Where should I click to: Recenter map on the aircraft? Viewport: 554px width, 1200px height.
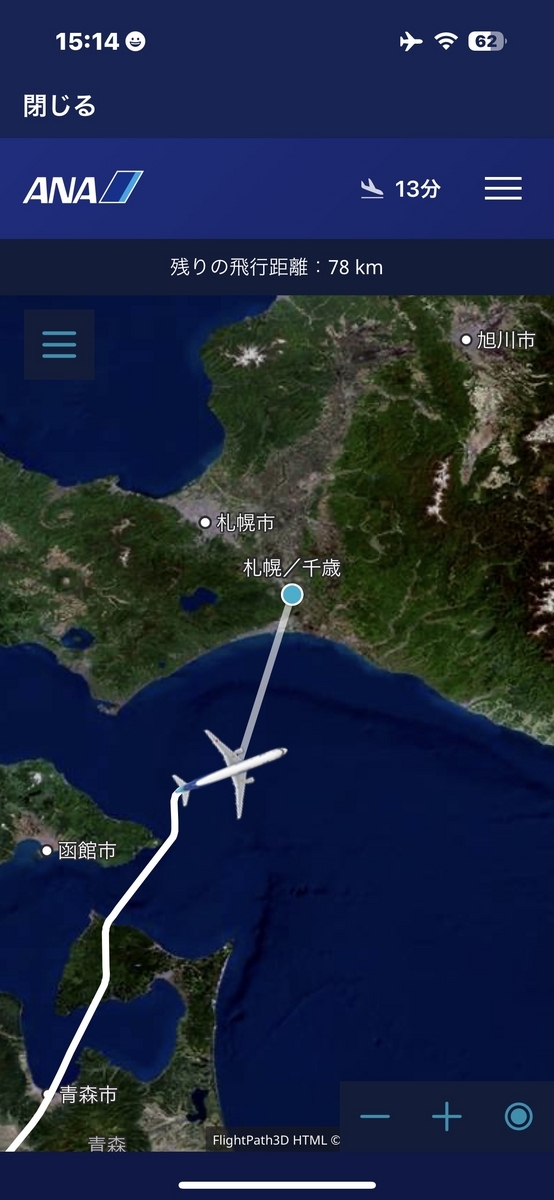(518, 1117)
